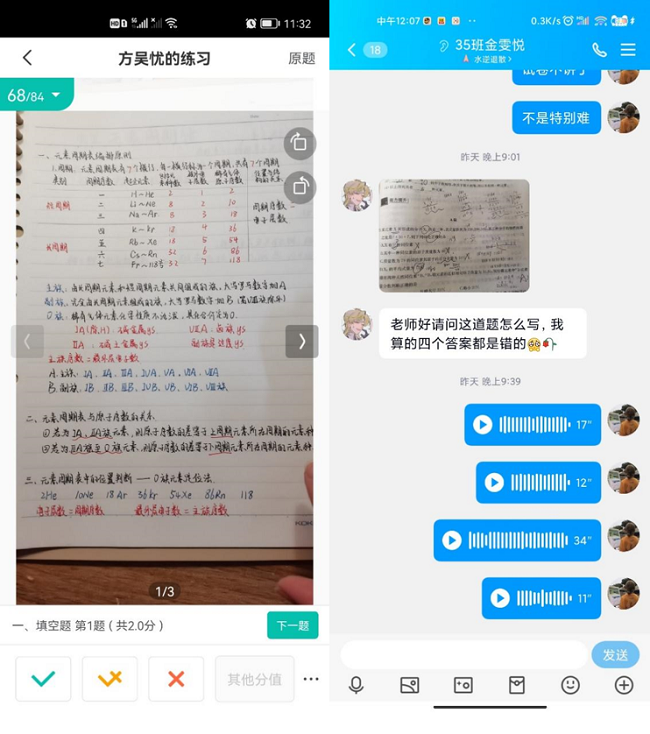Go back from 方昊忧的练习 page

click(27, 58)
